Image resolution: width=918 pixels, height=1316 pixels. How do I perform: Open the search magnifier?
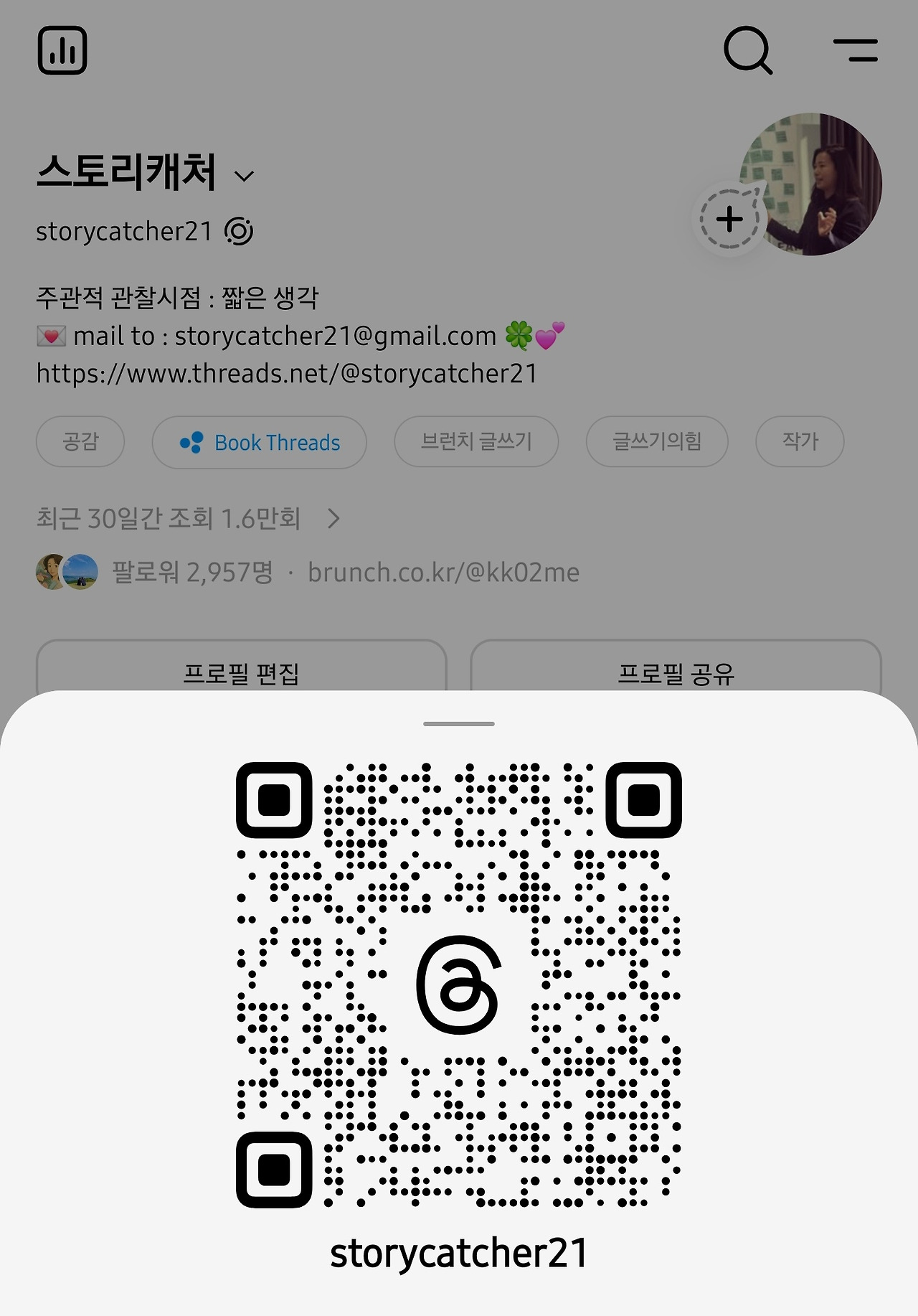click(x=747, y=51)
